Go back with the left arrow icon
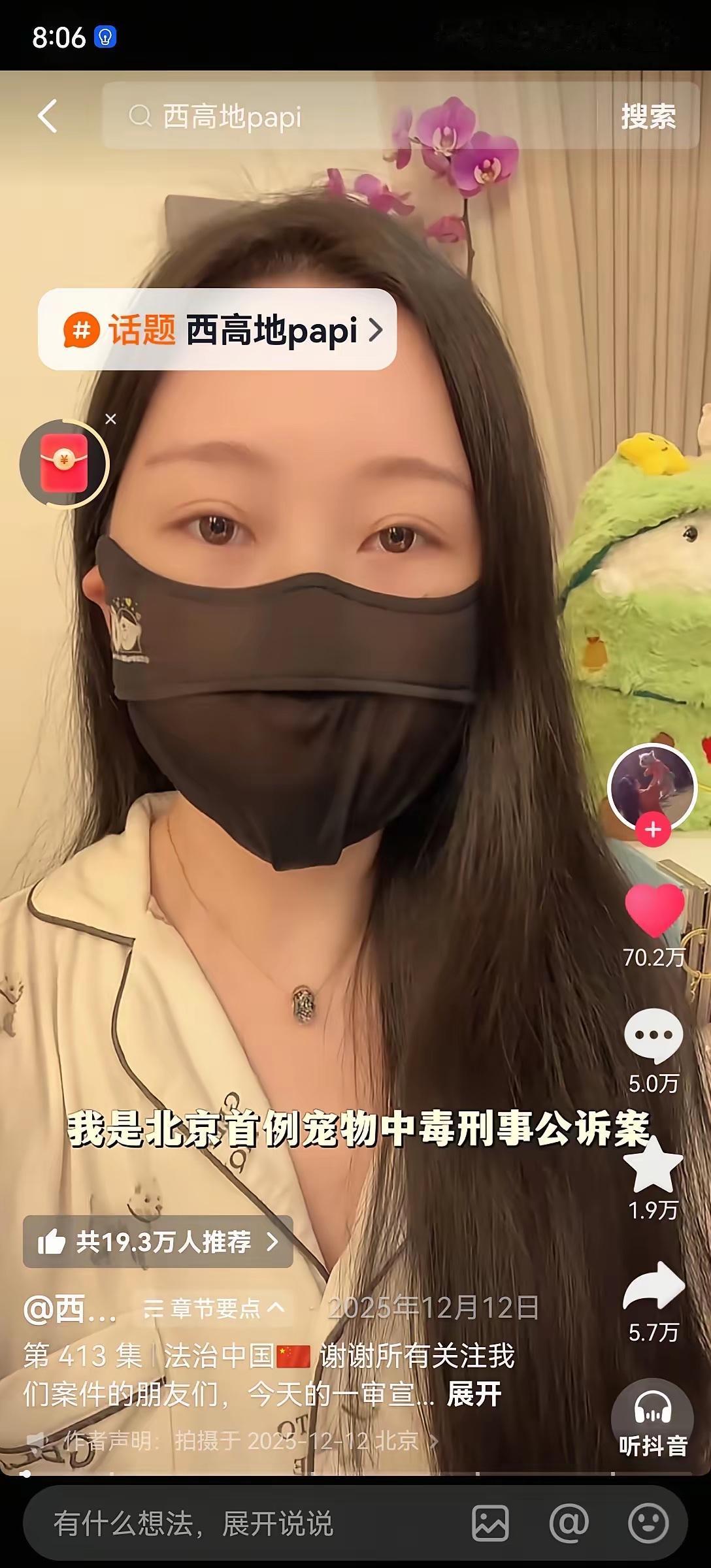The width and height of the screenshot is (711, 1568). 48,114
